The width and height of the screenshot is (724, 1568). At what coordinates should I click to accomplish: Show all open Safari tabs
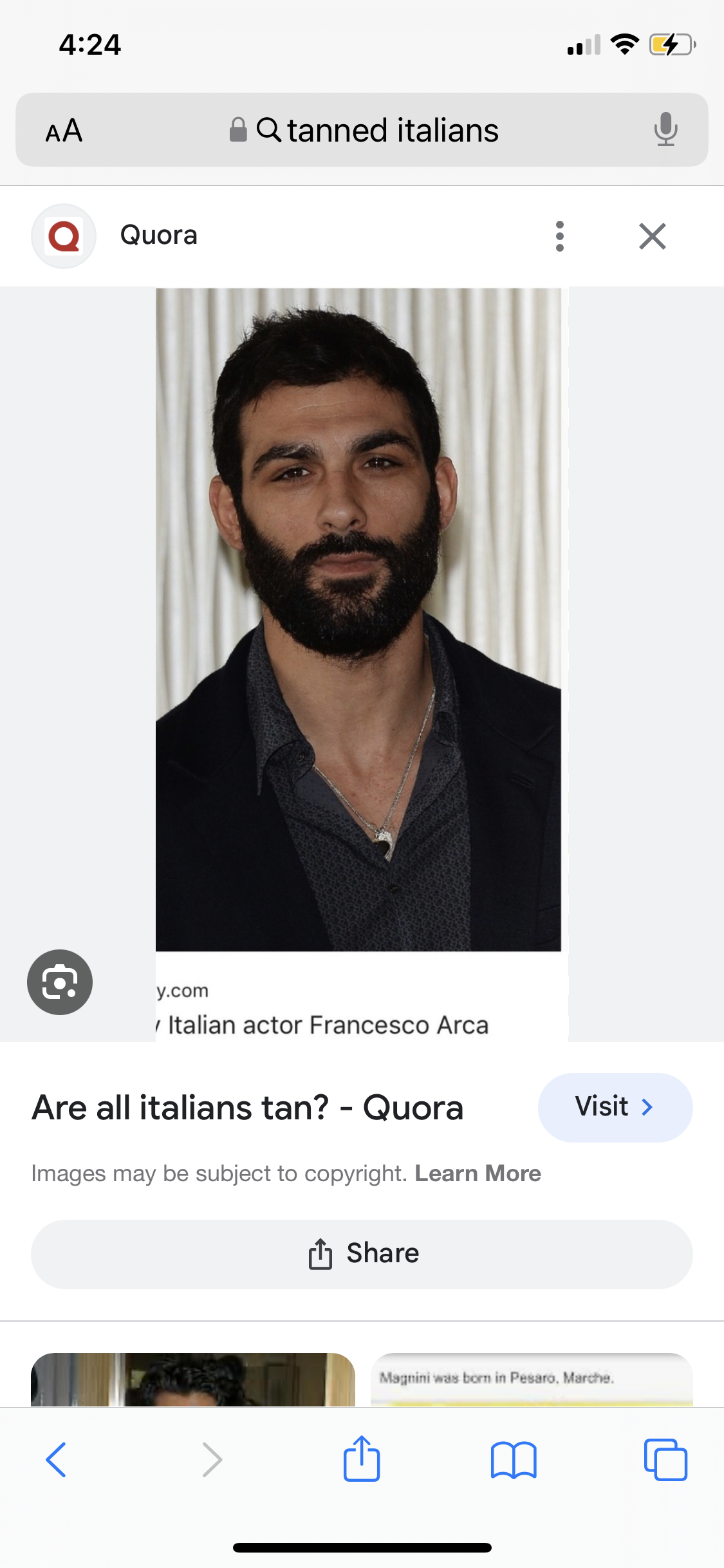click(x=665, y=1460)
